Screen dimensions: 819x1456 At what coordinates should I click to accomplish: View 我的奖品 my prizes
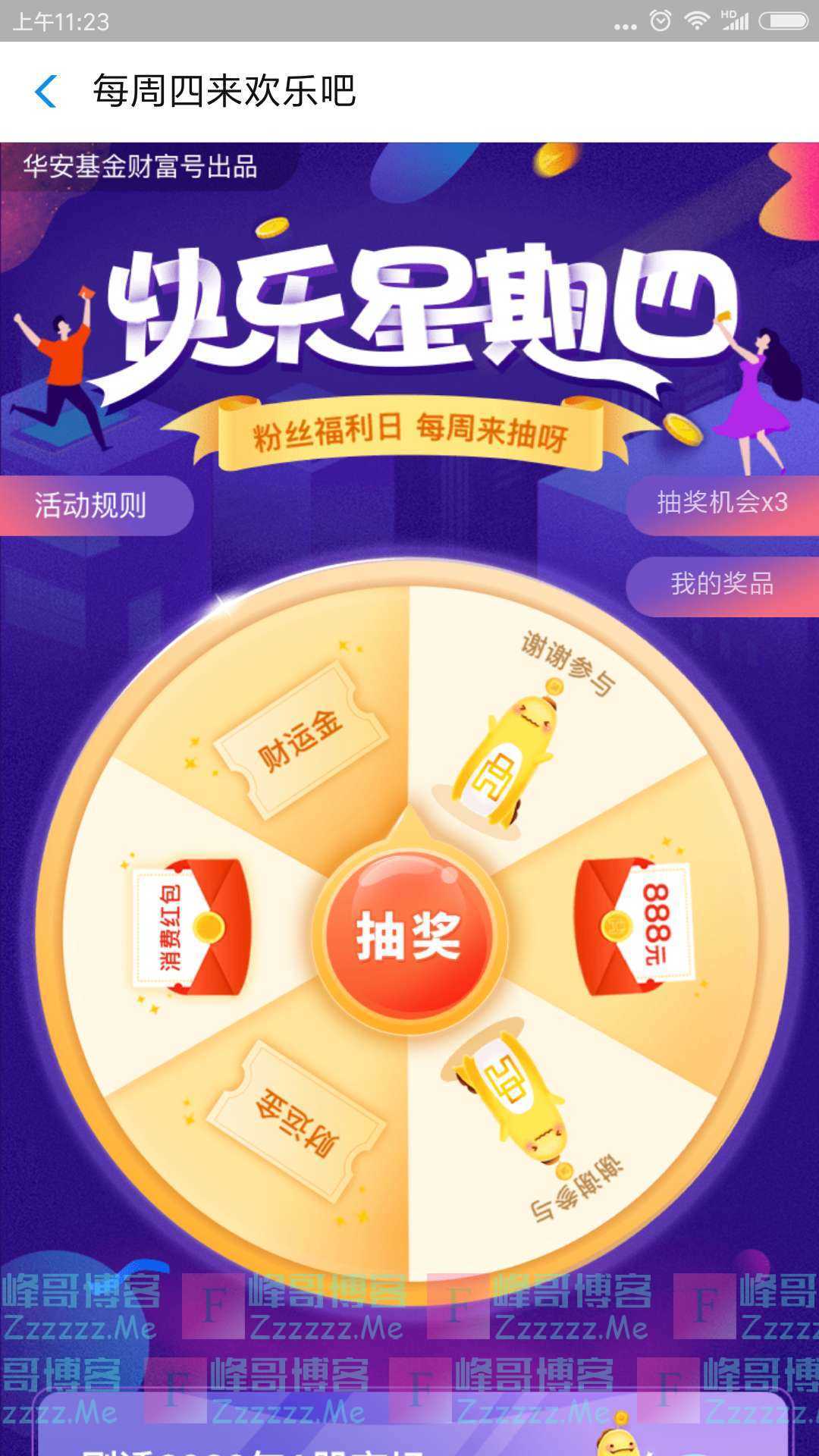click(722, 584)
